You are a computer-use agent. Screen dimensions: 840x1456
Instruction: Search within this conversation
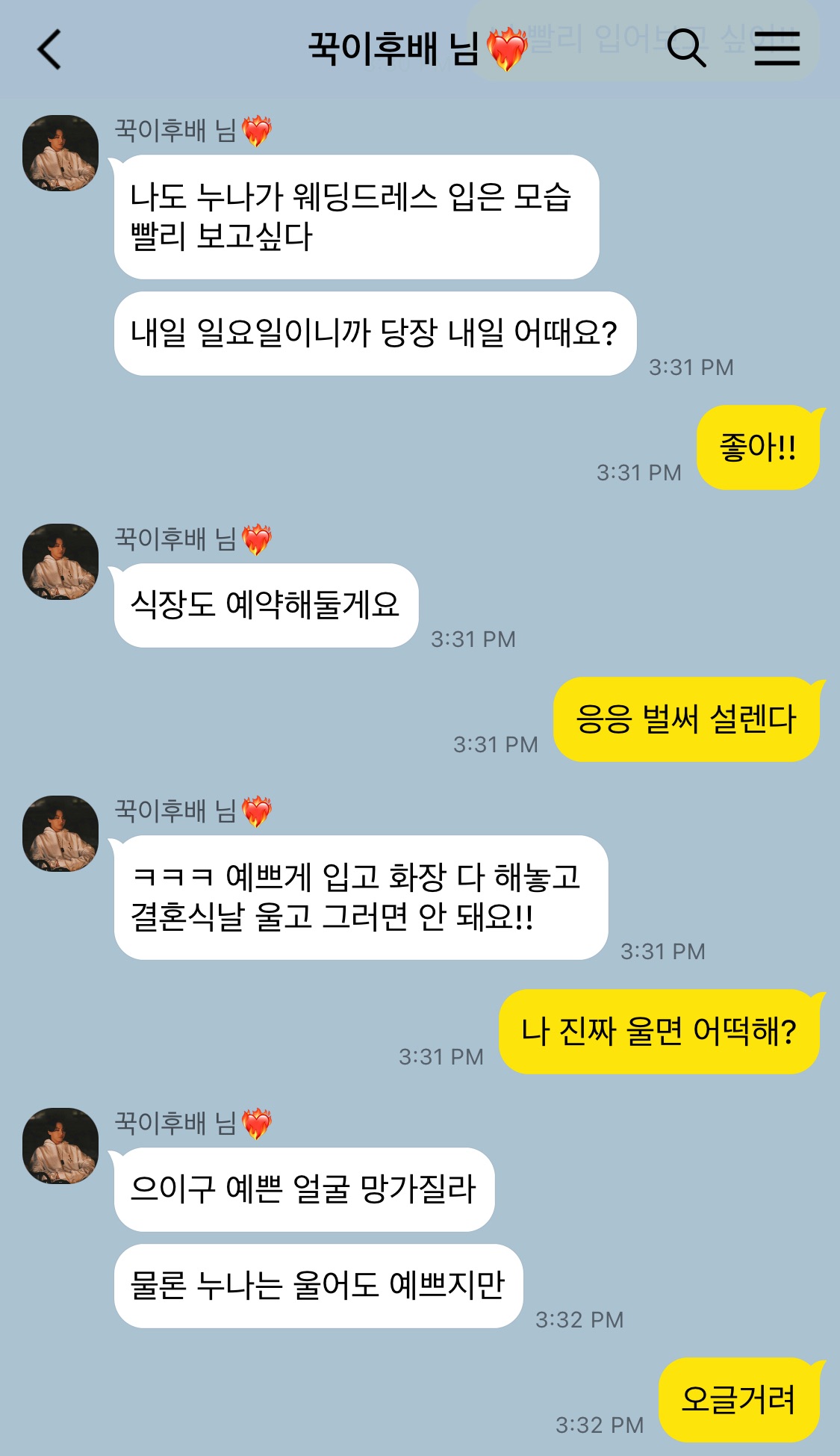(x=686, y=49)
